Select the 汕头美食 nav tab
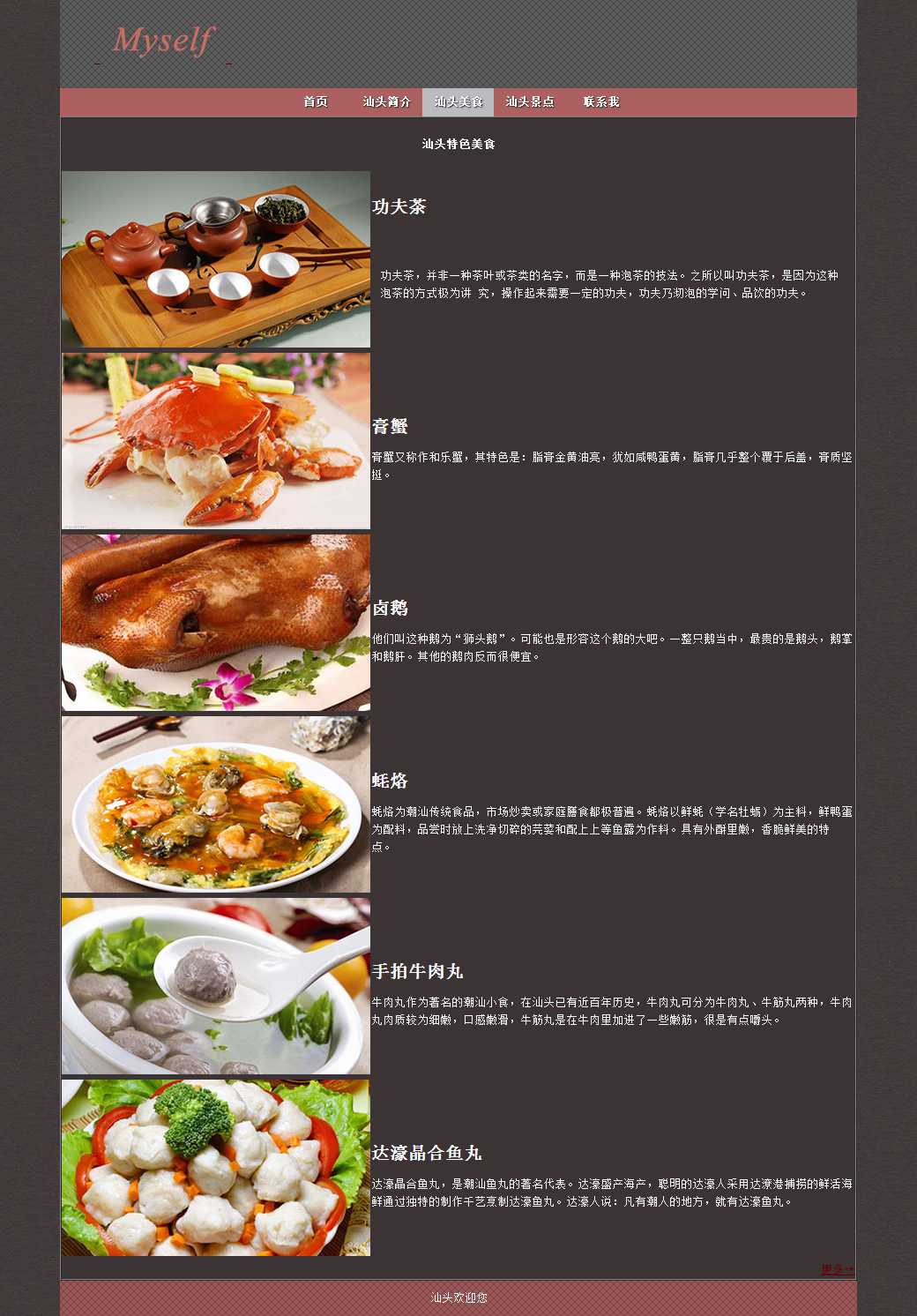This screenshot has width=917, height=1316. tap(458, 102)
